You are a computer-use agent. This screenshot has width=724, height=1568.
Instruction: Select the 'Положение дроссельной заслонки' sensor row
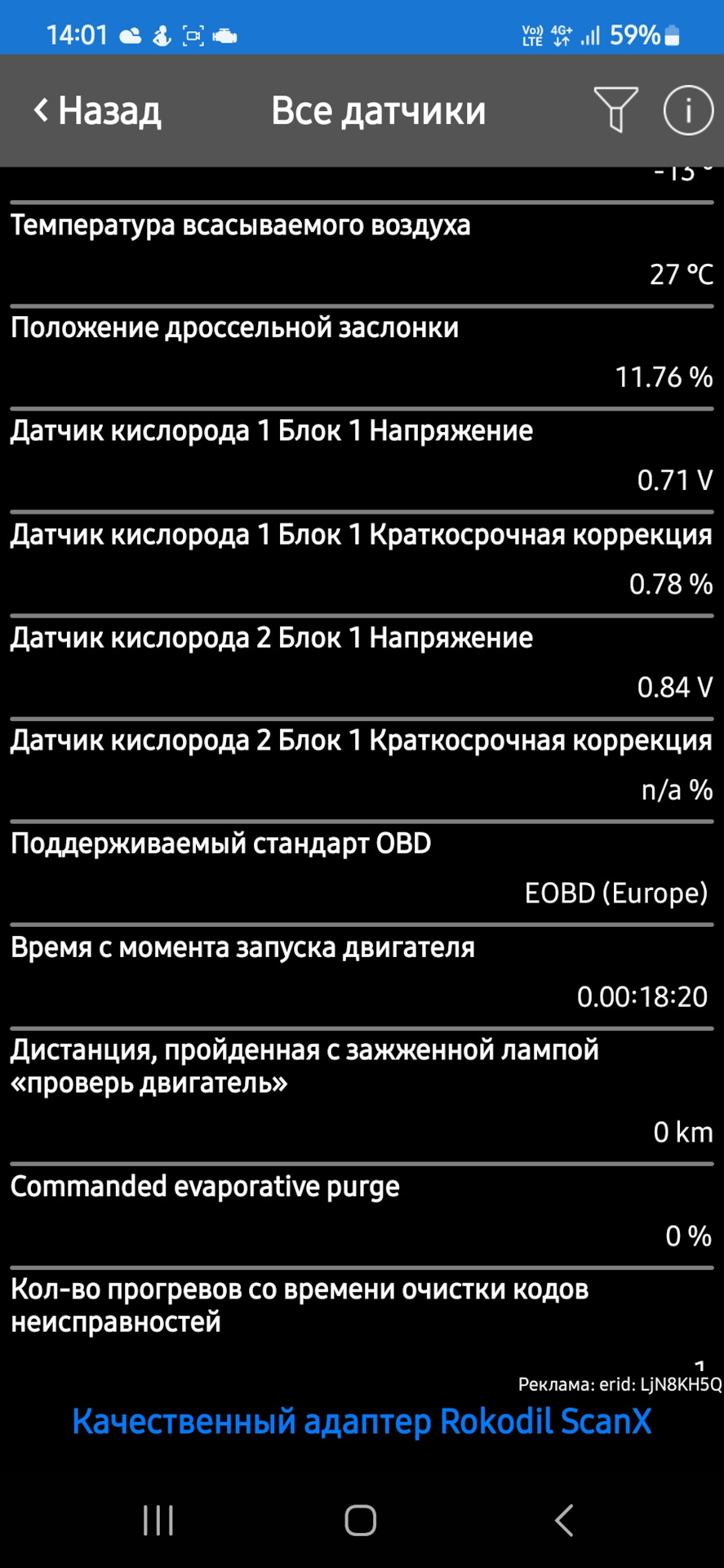click(x=362, y=351)
